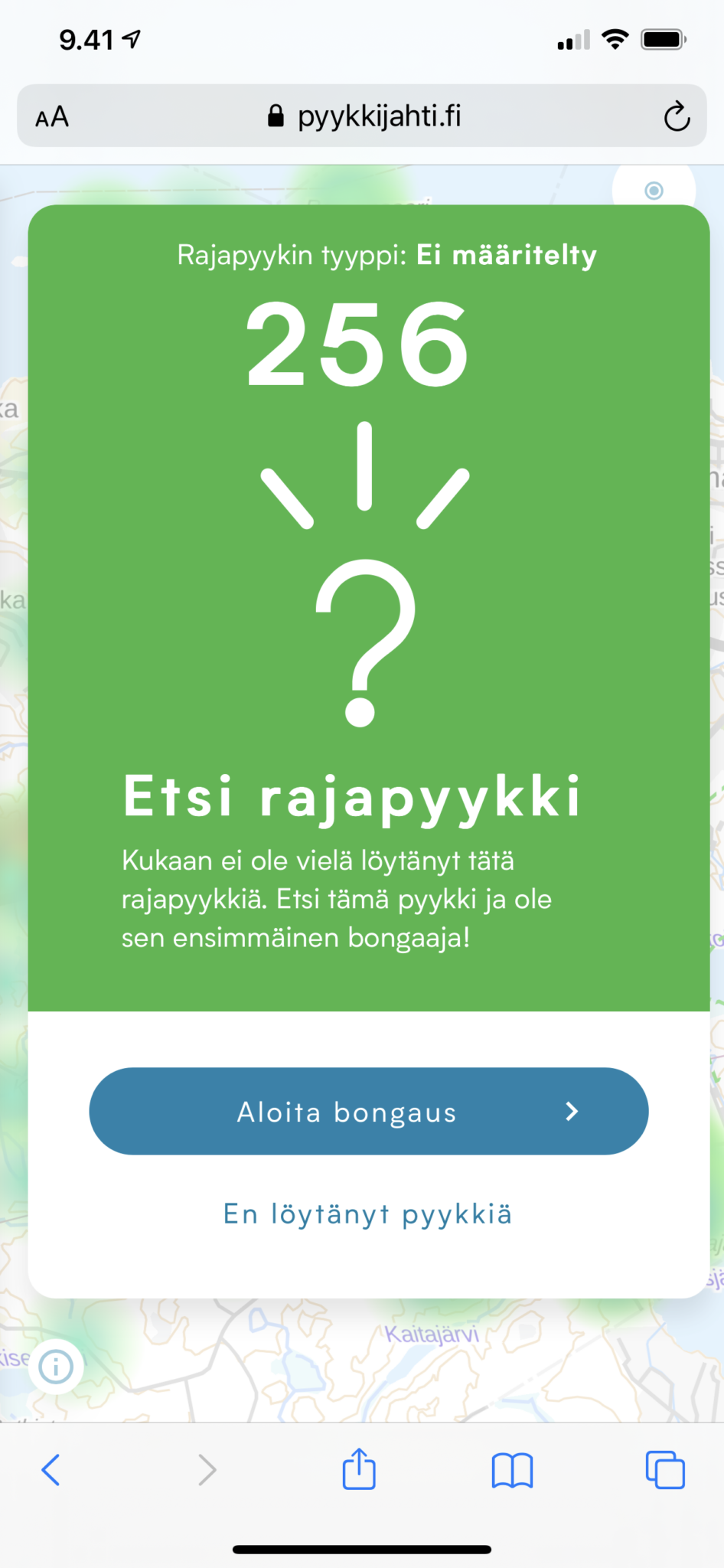Screen dimensions: 724x1568
Task: Reload the pyykkijahti.fi page
Action: tap(677, 116)
